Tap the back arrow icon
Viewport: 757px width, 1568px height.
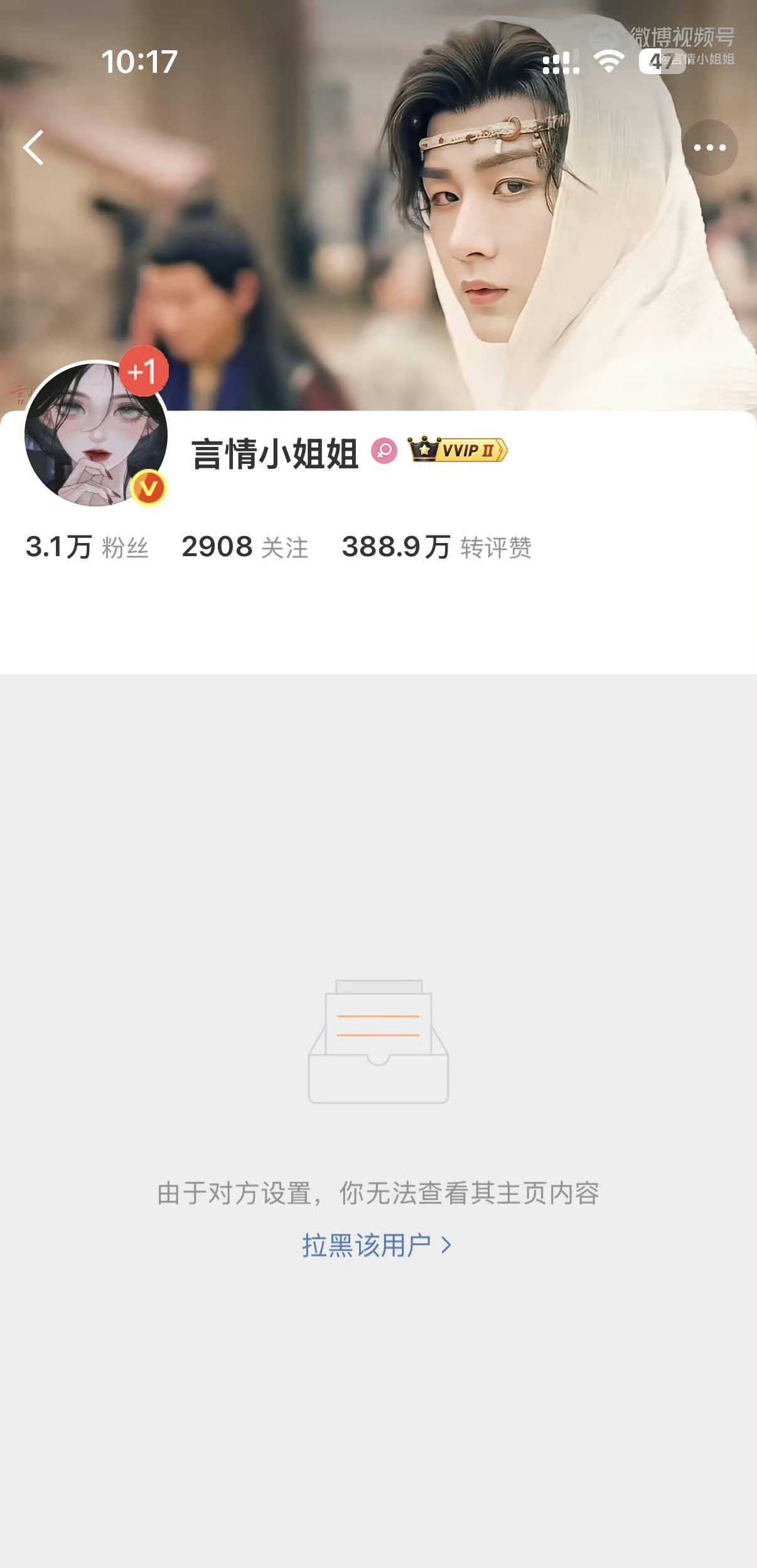33,148
